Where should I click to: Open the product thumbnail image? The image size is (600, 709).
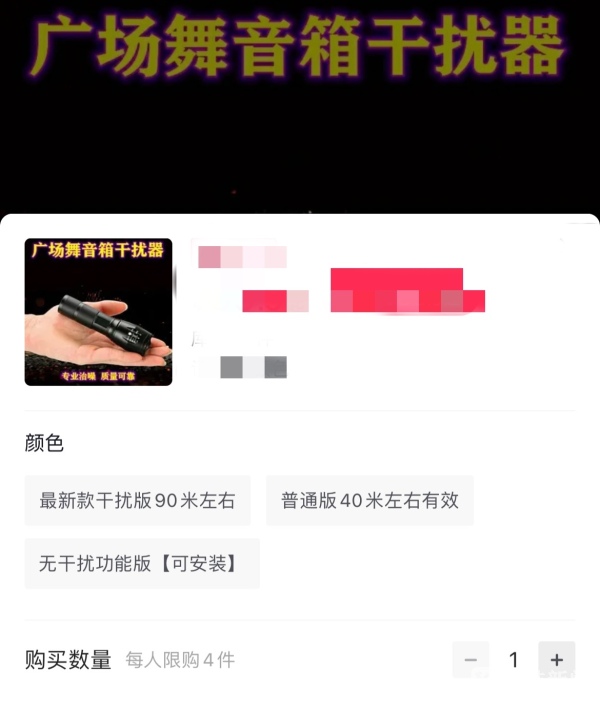(x=98, y=312)
